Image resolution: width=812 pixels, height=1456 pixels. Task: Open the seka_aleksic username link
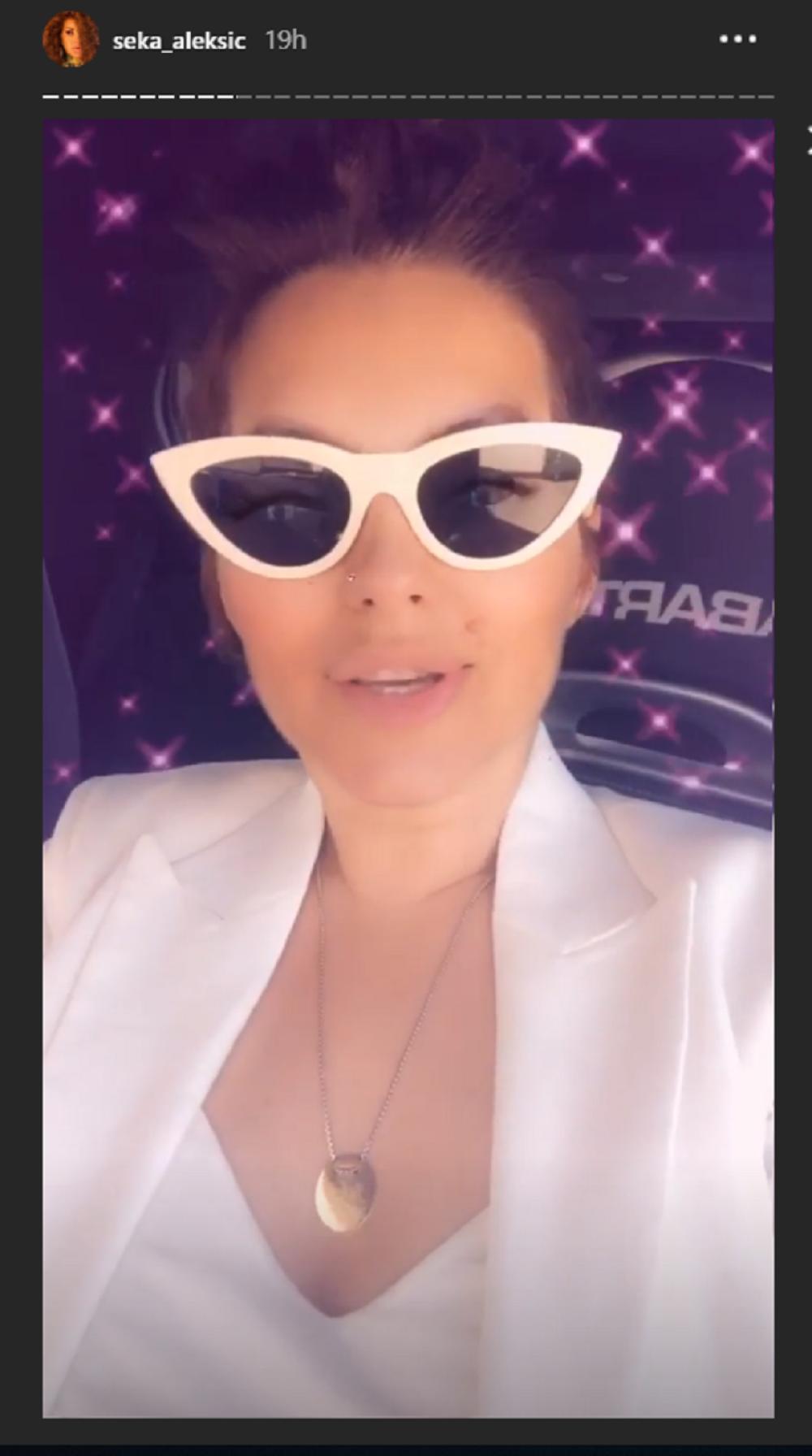point(179,41)
